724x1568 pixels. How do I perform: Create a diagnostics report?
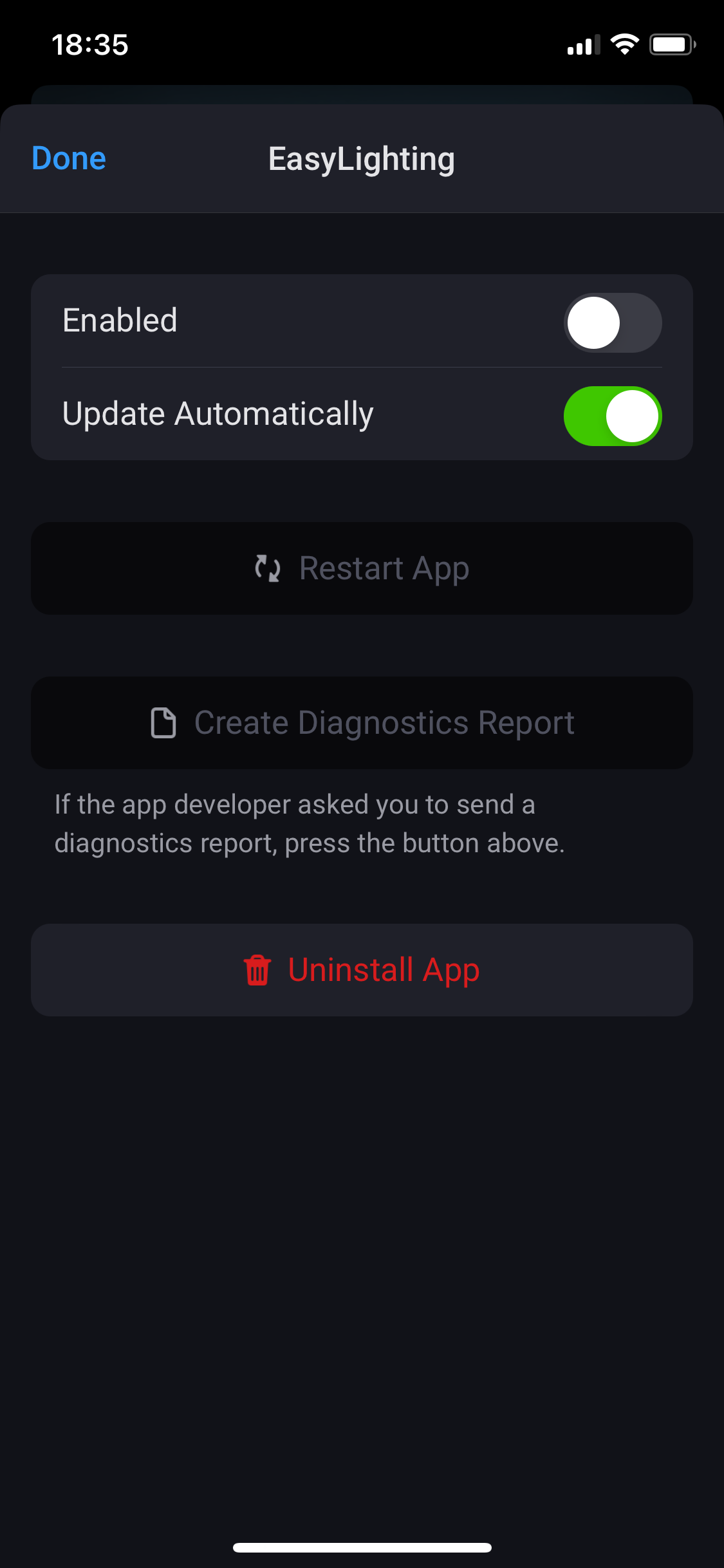point(362,723)
